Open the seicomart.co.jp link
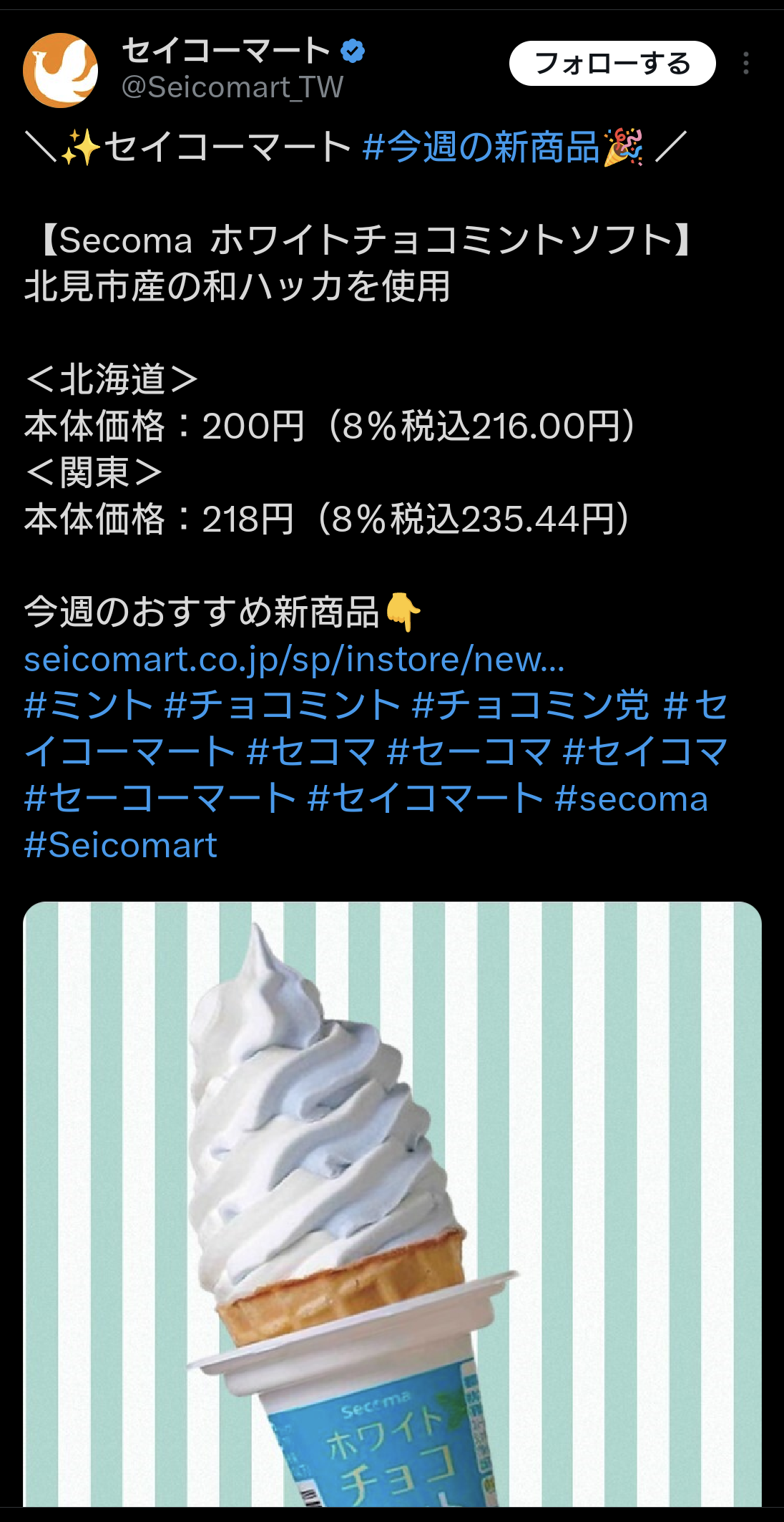 tap(294, 659)
